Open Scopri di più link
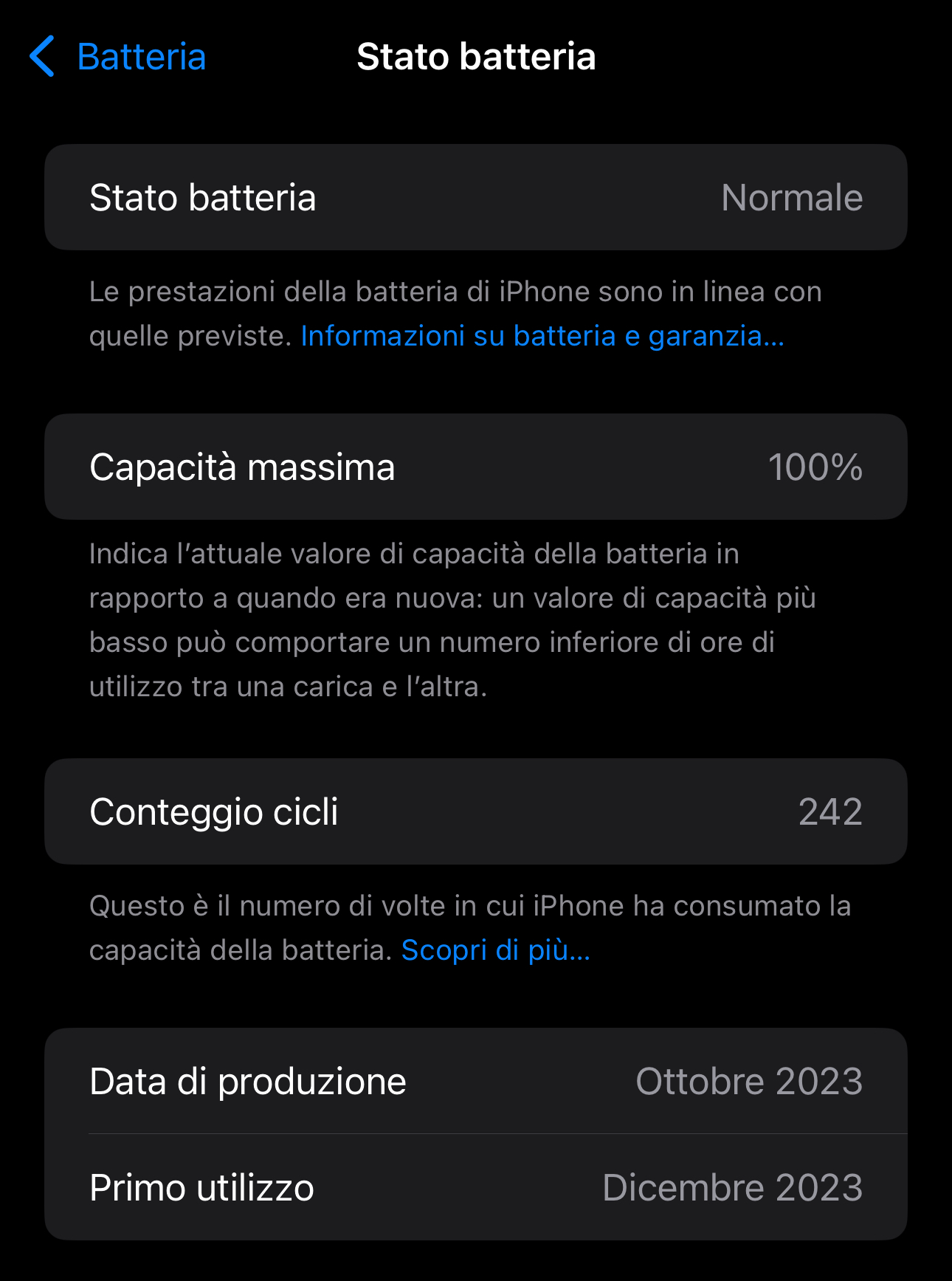 click(x=495, y=950)
